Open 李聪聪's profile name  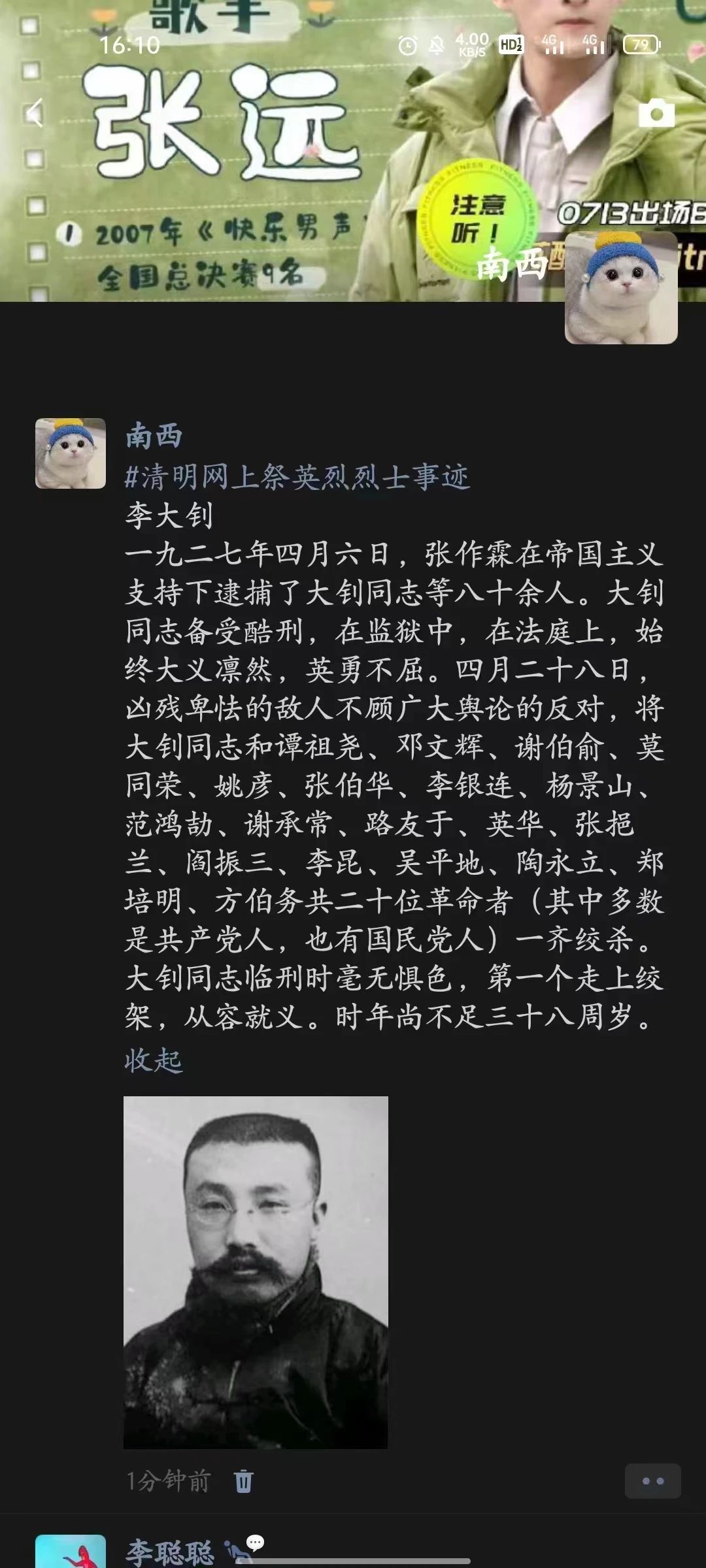(170, 1551)
